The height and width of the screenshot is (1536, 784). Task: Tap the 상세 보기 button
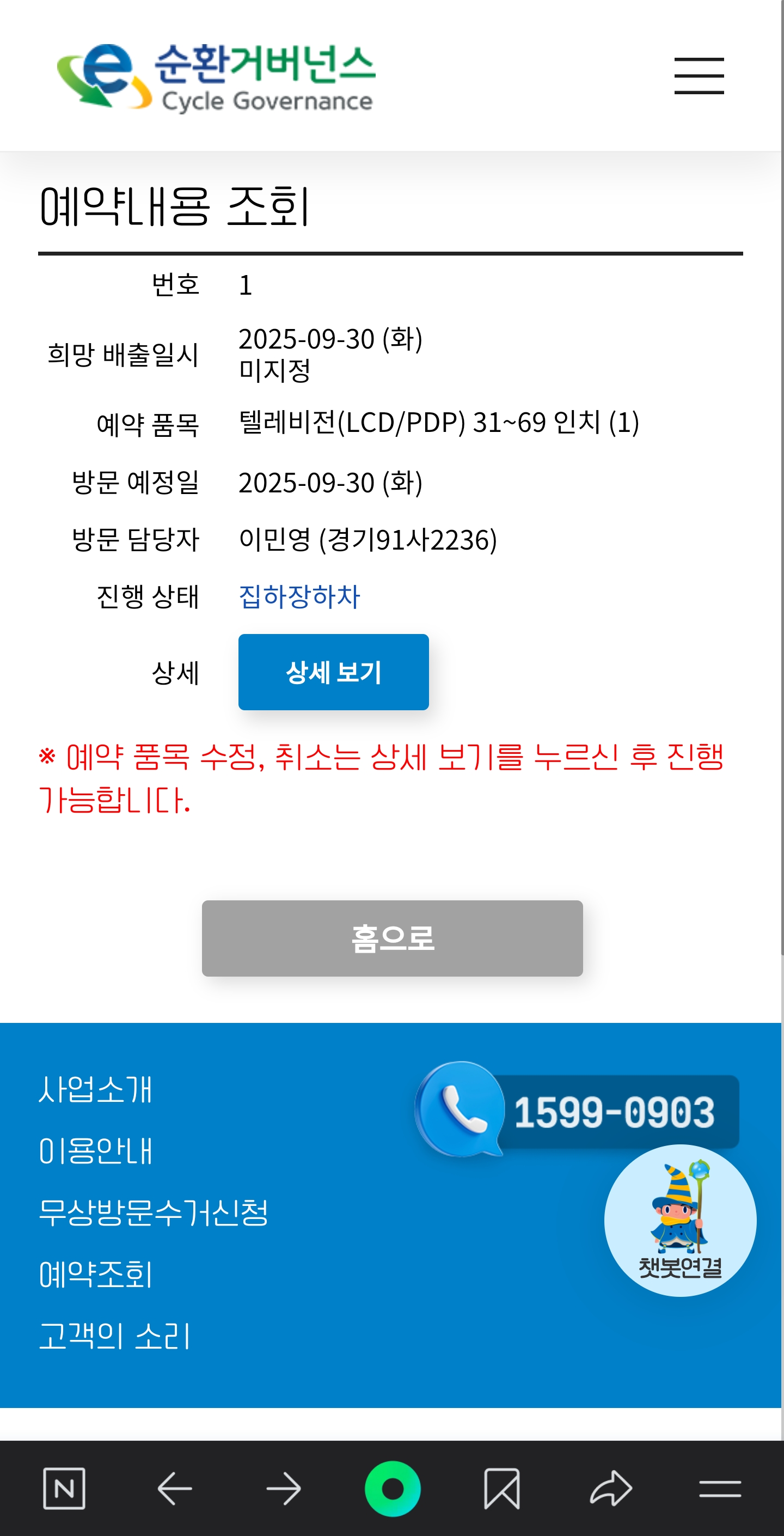[x=333, y=672]
